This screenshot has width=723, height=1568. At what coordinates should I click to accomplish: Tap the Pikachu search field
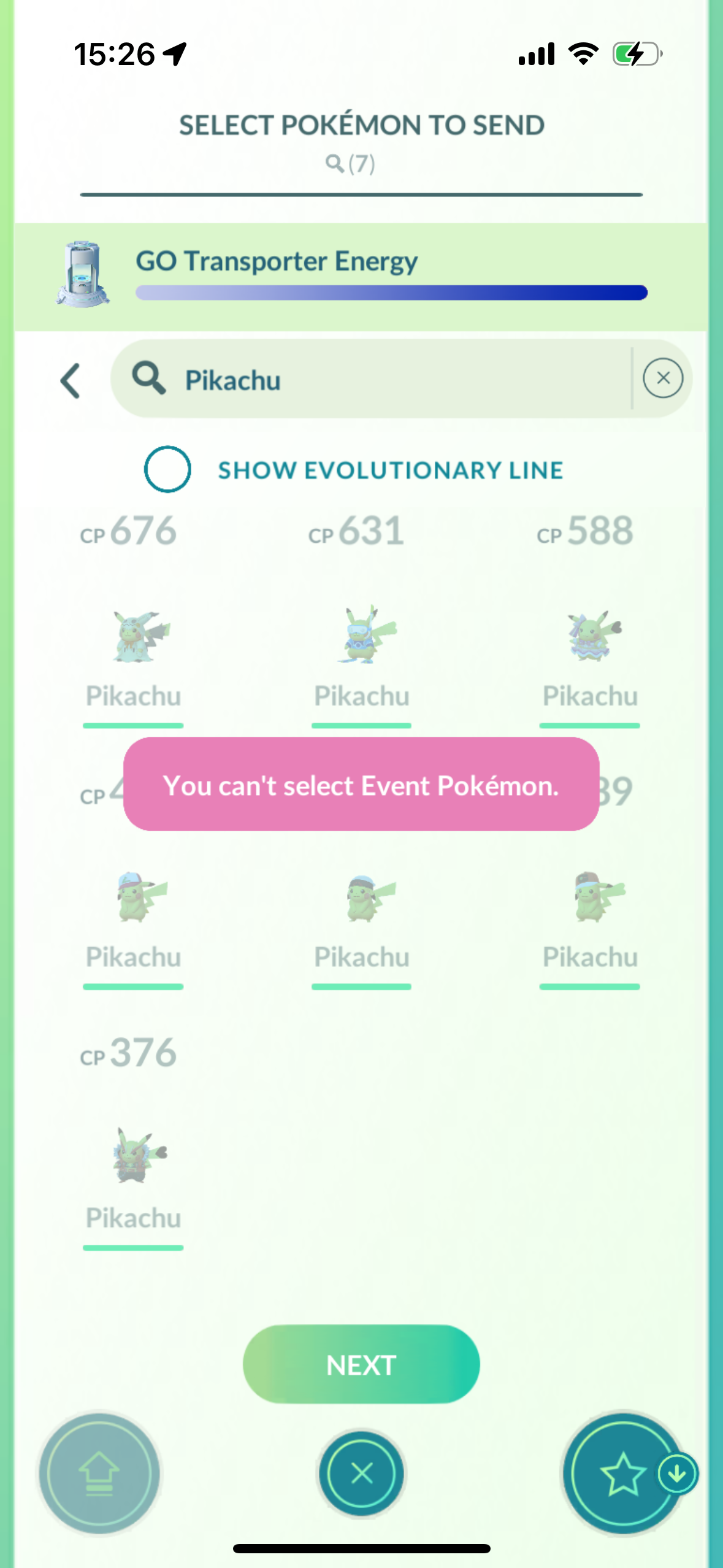click(x=371, y=379)
